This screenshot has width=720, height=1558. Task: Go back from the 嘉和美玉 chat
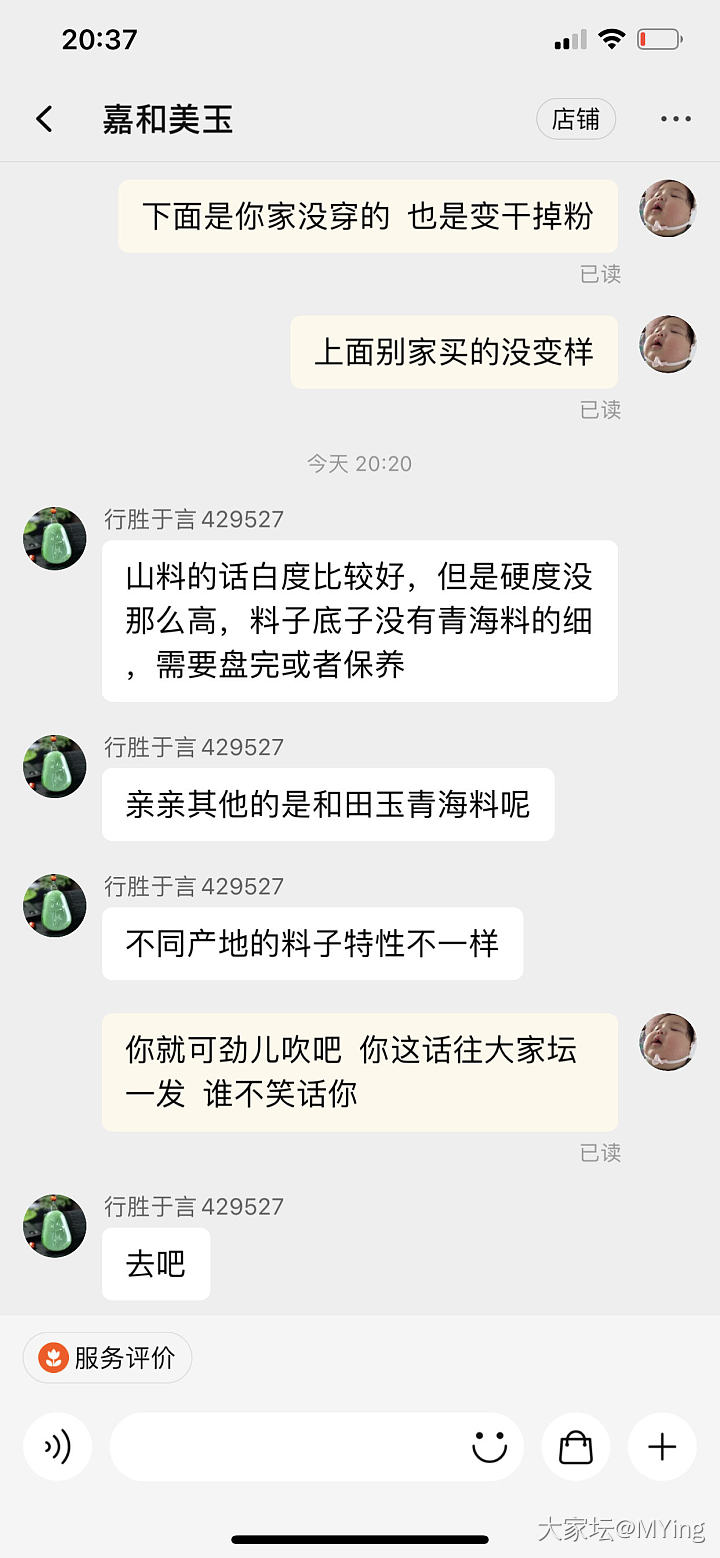point(44,120)
